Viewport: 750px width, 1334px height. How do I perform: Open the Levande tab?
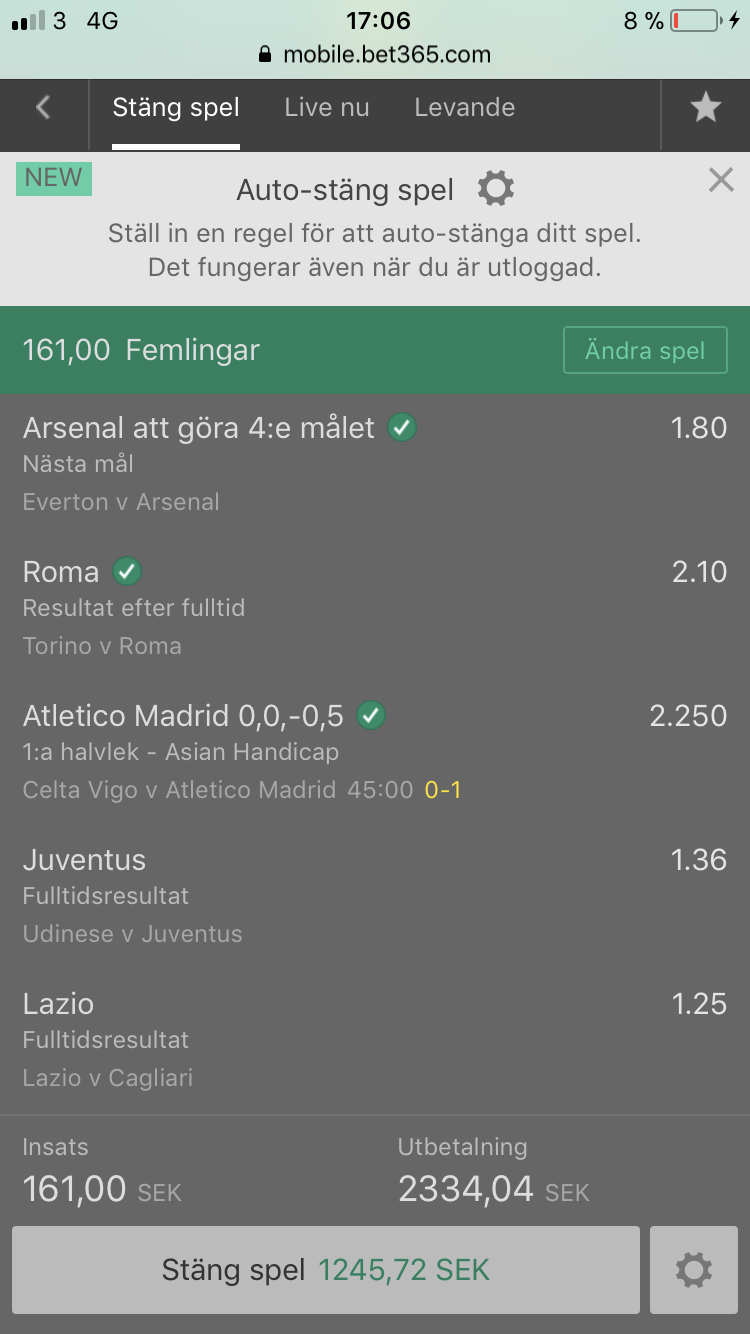[x=465, y=108]
